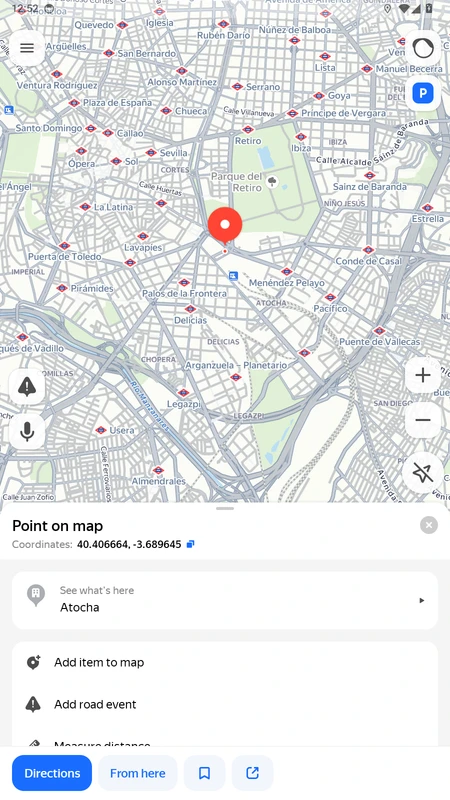Get Directions to this point
Screen dimensions: 450x800
52,773
